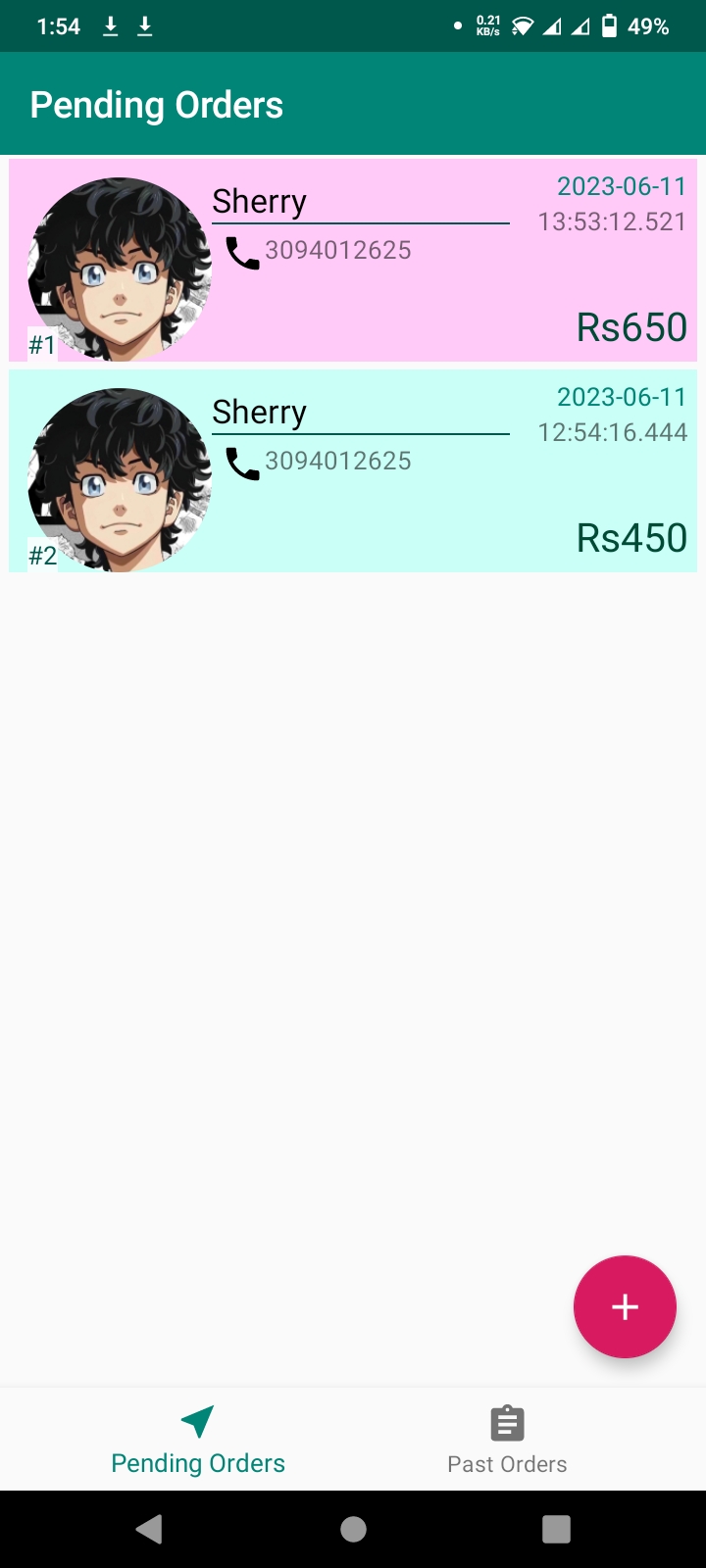Add a new order with the plus button
This screenshot has height=1568, width=706.
(x=625, y=1306)
